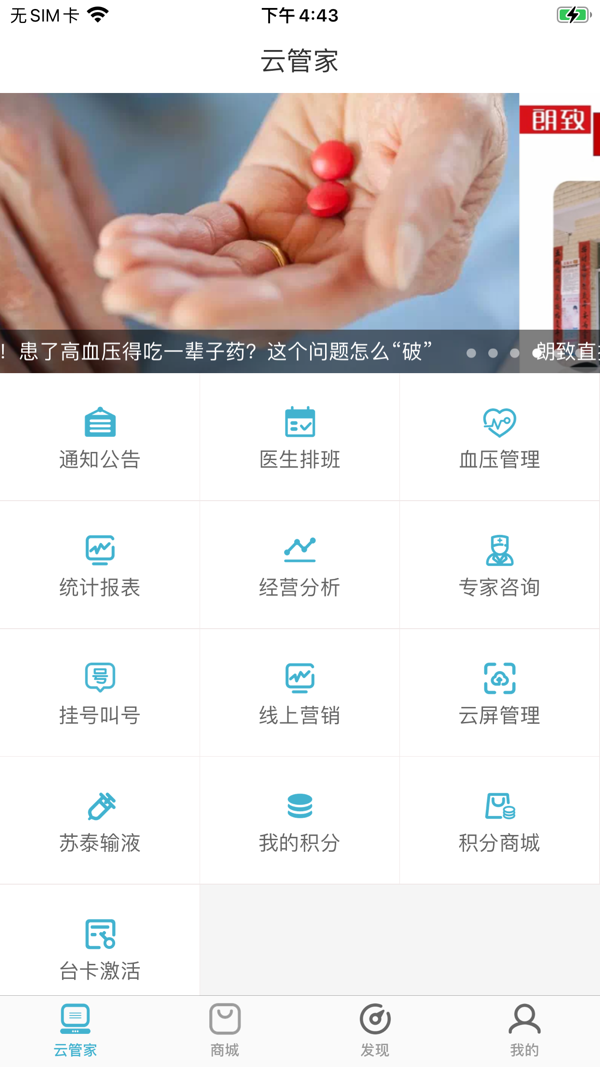Visit 积分商城 points mall
This screenshot has width=600, height=1067.
500,822
